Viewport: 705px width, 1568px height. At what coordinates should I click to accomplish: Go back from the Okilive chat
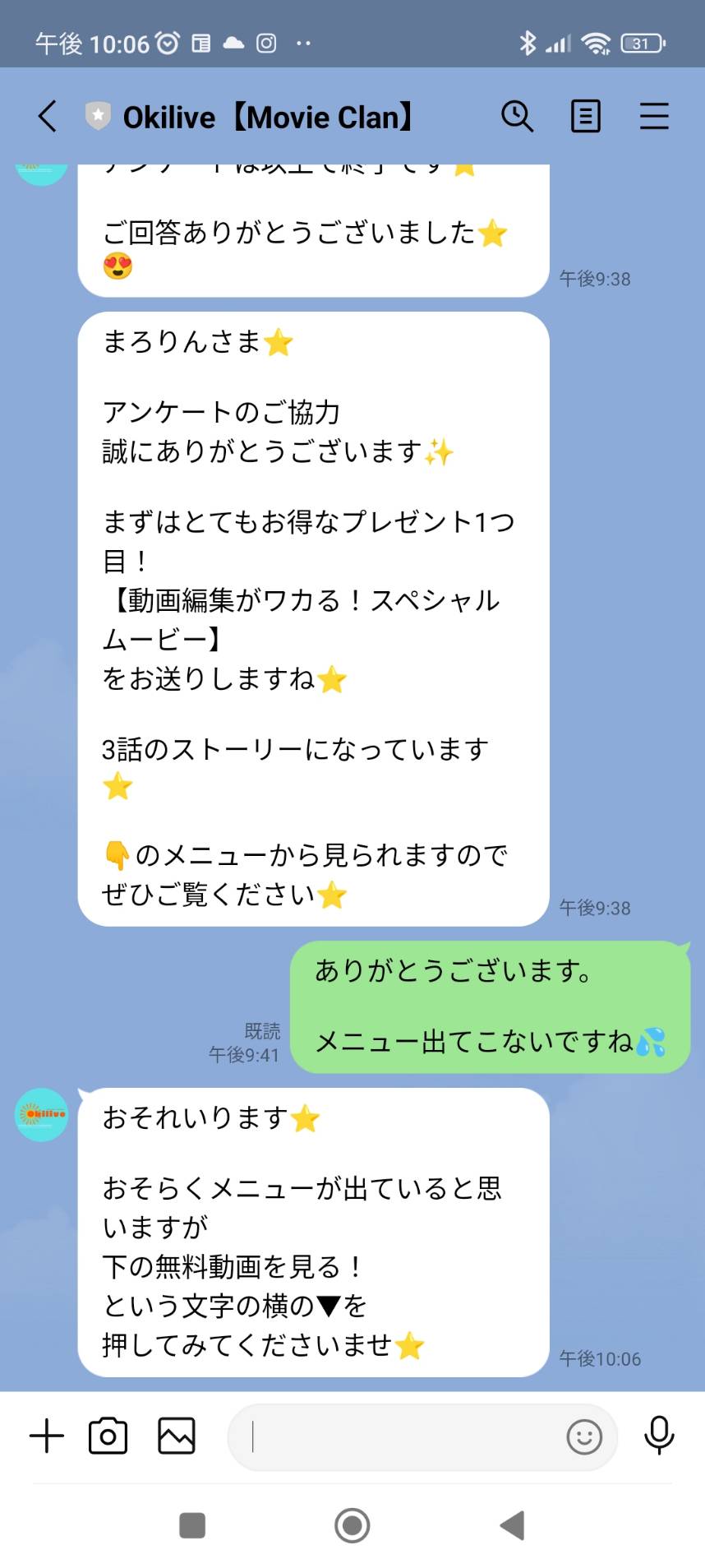[x=48, y=116]
